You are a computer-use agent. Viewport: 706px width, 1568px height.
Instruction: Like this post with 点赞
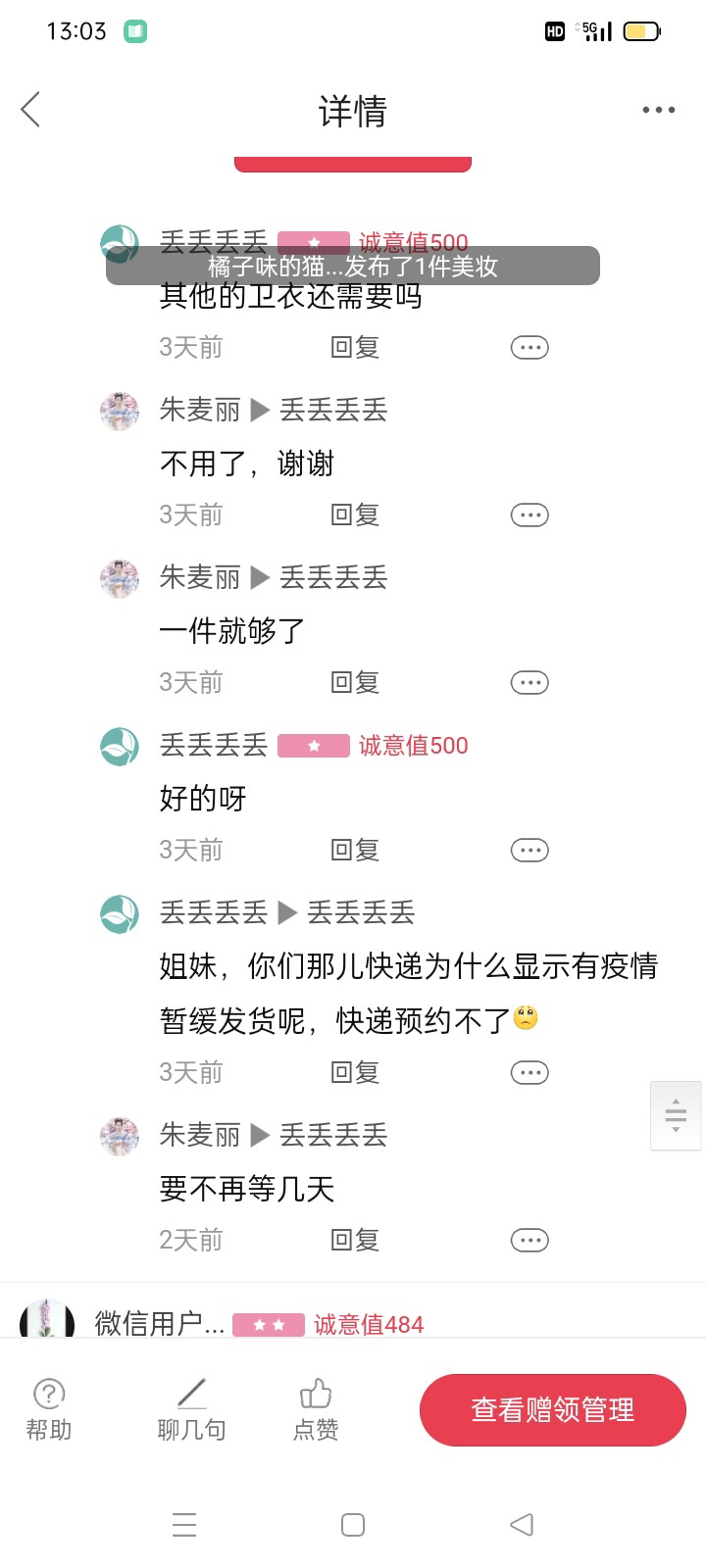[316, 1409]
